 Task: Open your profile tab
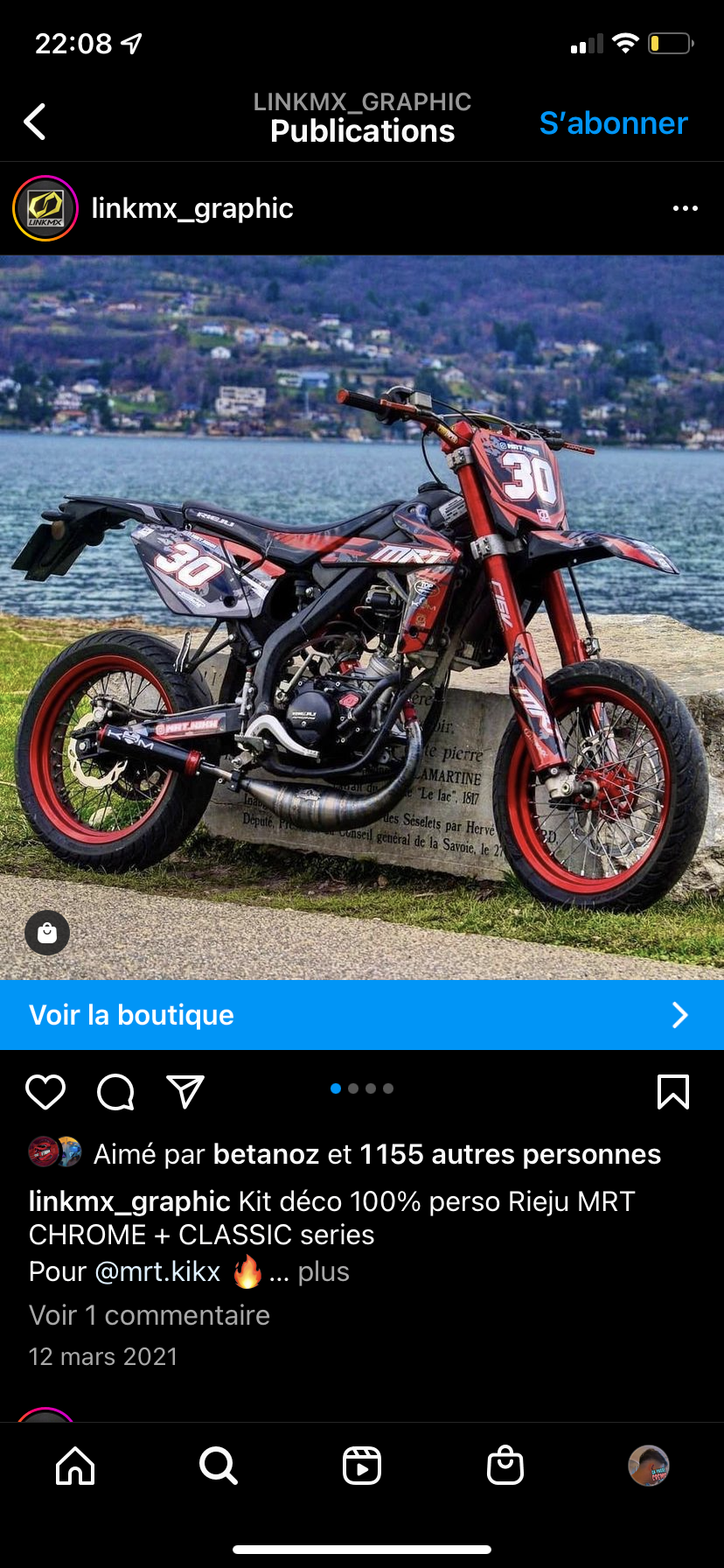point(649,1466)
